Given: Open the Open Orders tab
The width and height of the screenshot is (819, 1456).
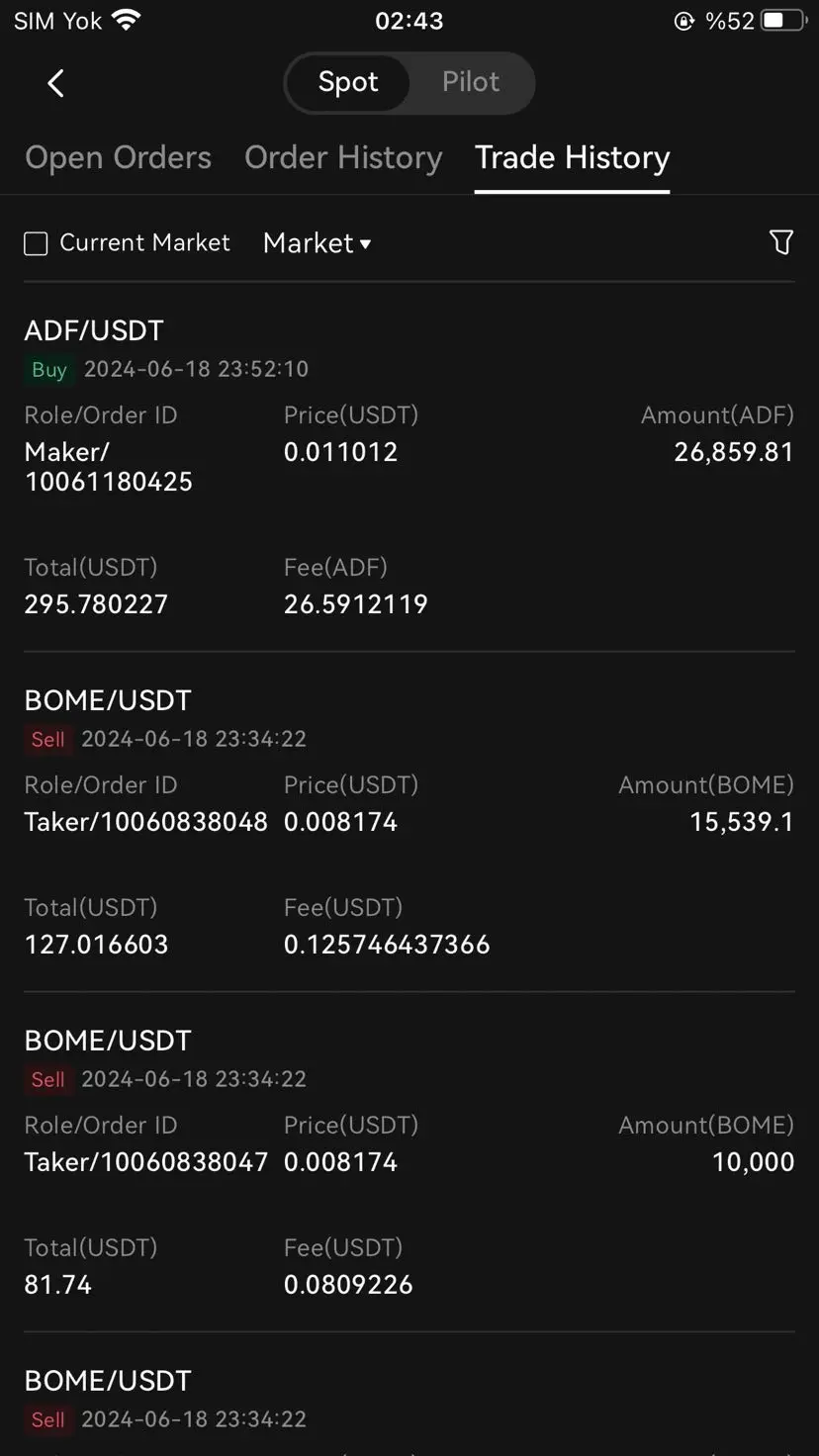Looking at the screenshot, I should [x=119, y=157].
